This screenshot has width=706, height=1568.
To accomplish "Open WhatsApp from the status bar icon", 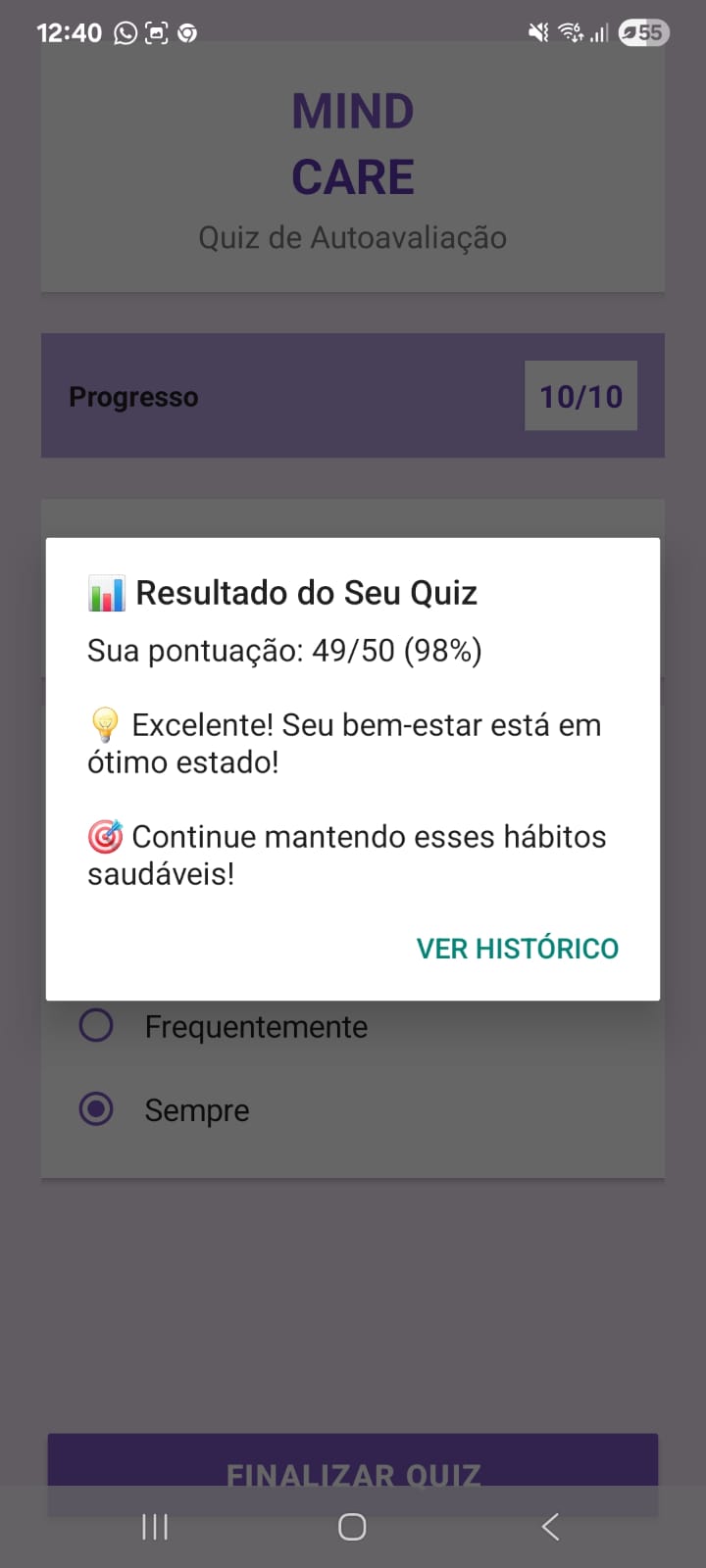I will tap(126, 31).
